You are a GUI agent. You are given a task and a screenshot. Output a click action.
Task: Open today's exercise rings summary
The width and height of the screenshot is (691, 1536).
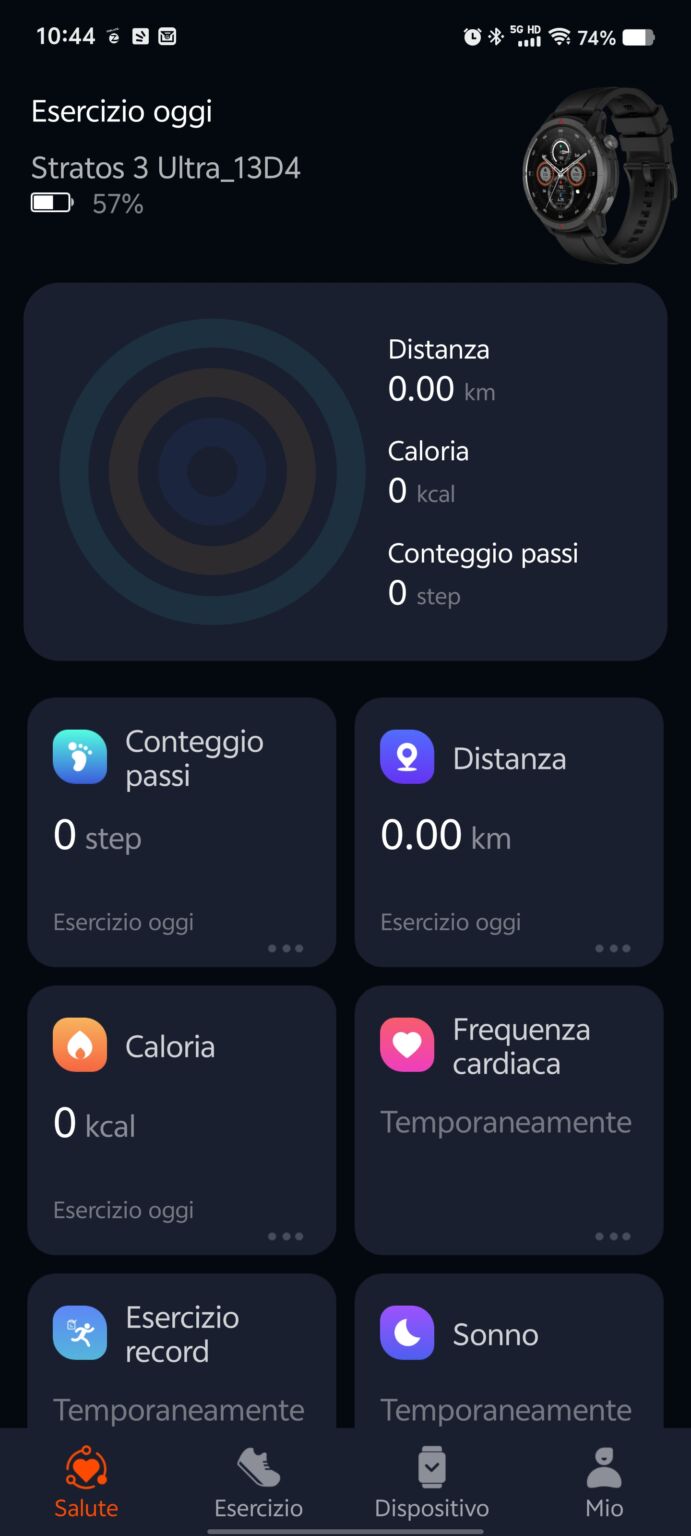345,472
